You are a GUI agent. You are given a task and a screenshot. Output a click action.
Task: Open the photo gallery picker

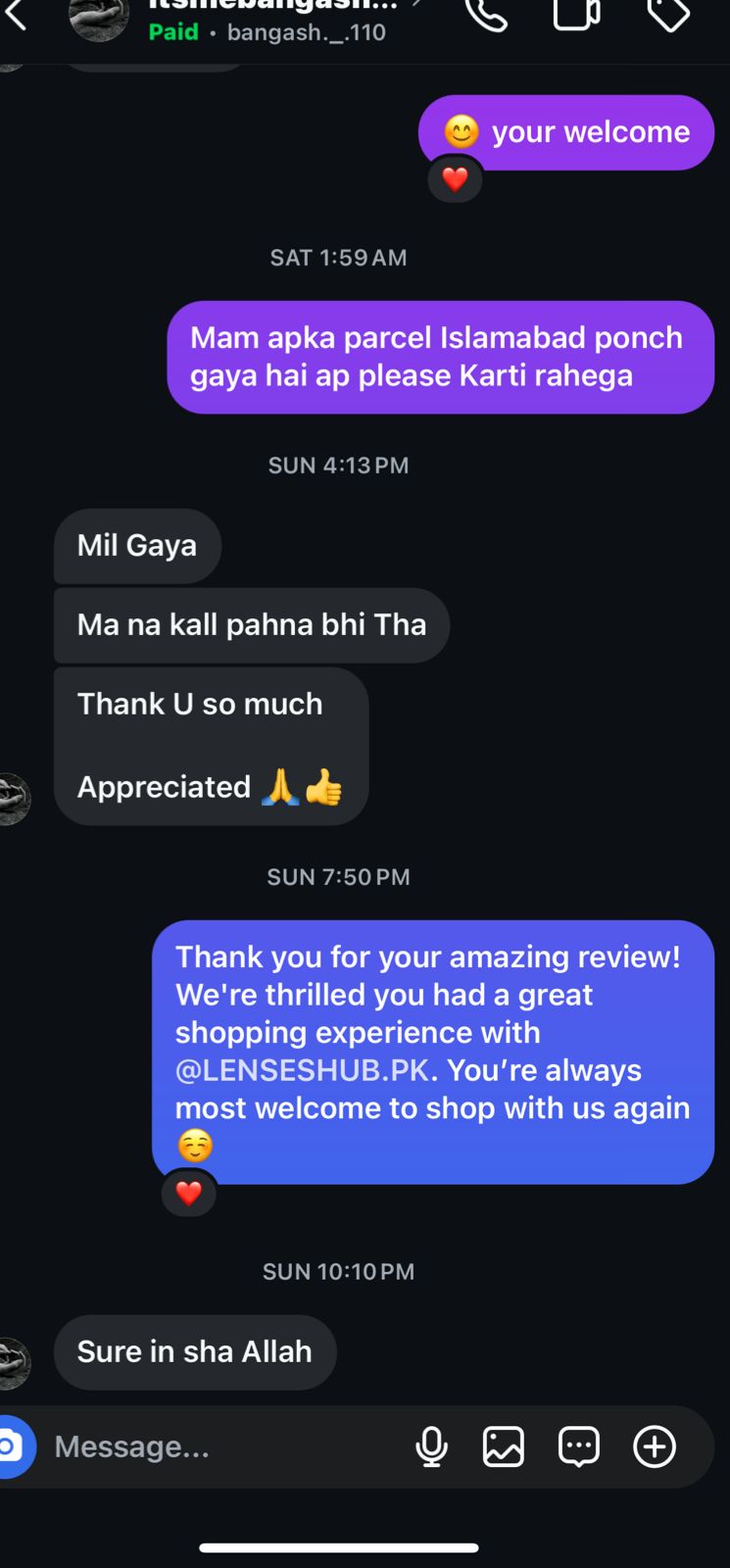click(x=504, y=1446)
